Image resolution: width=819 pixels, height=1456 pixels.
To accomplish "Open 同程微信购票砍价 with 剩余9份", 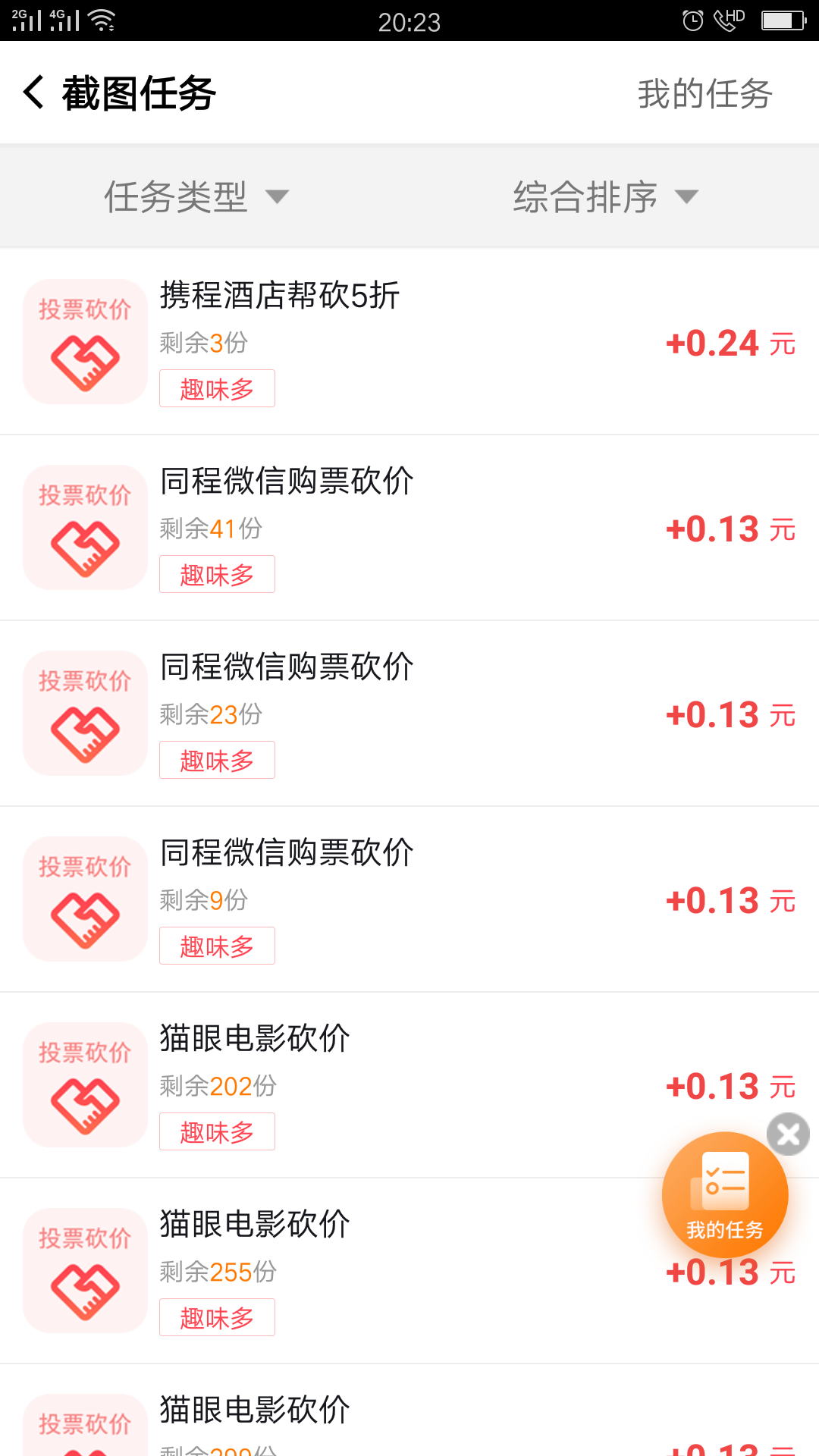I will (x=409, y=899).
